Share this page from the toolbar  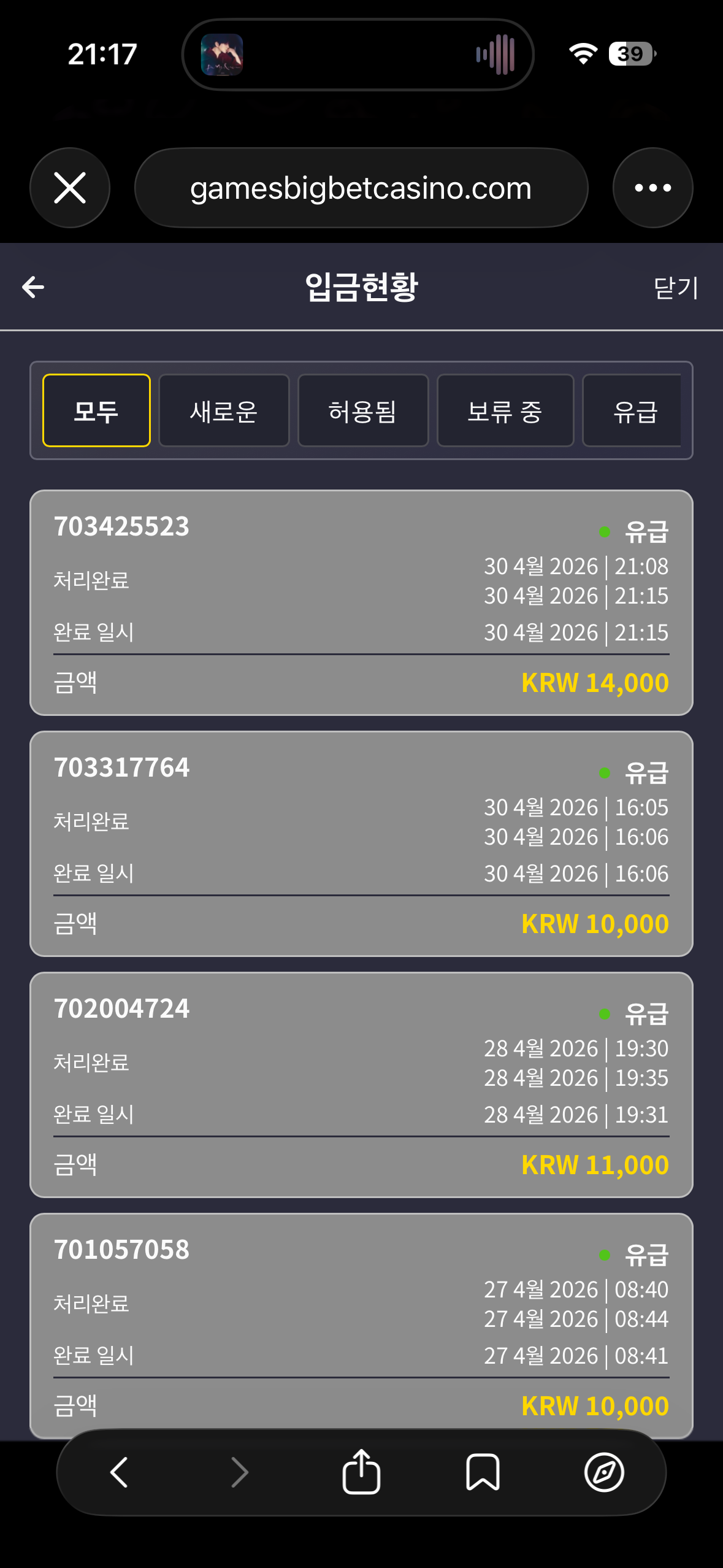[x=361, y=1472]
